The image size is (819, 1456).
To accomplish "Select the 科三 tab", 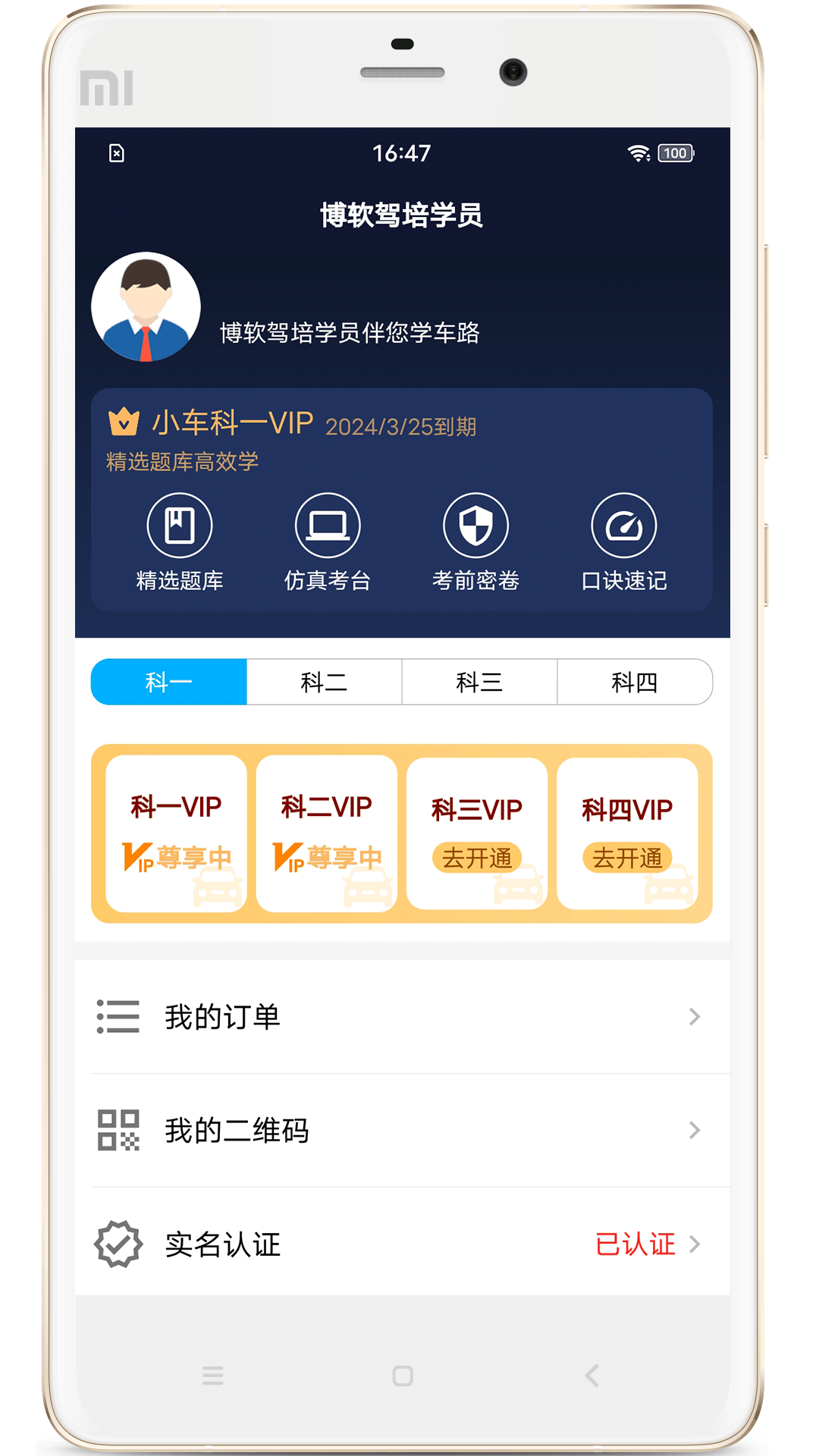I will [x=479, y=682].
